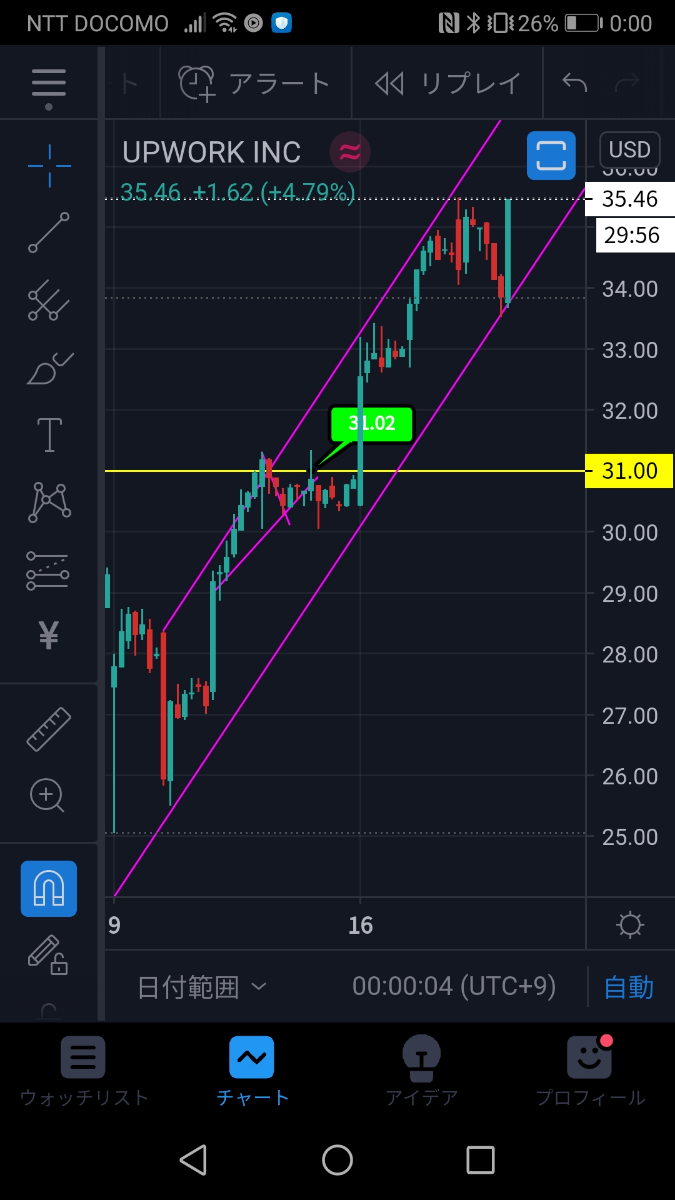The width and height of the screenshot is (675, 1200).
Task: Select the text tool
Action: click(x=48, y=434)
